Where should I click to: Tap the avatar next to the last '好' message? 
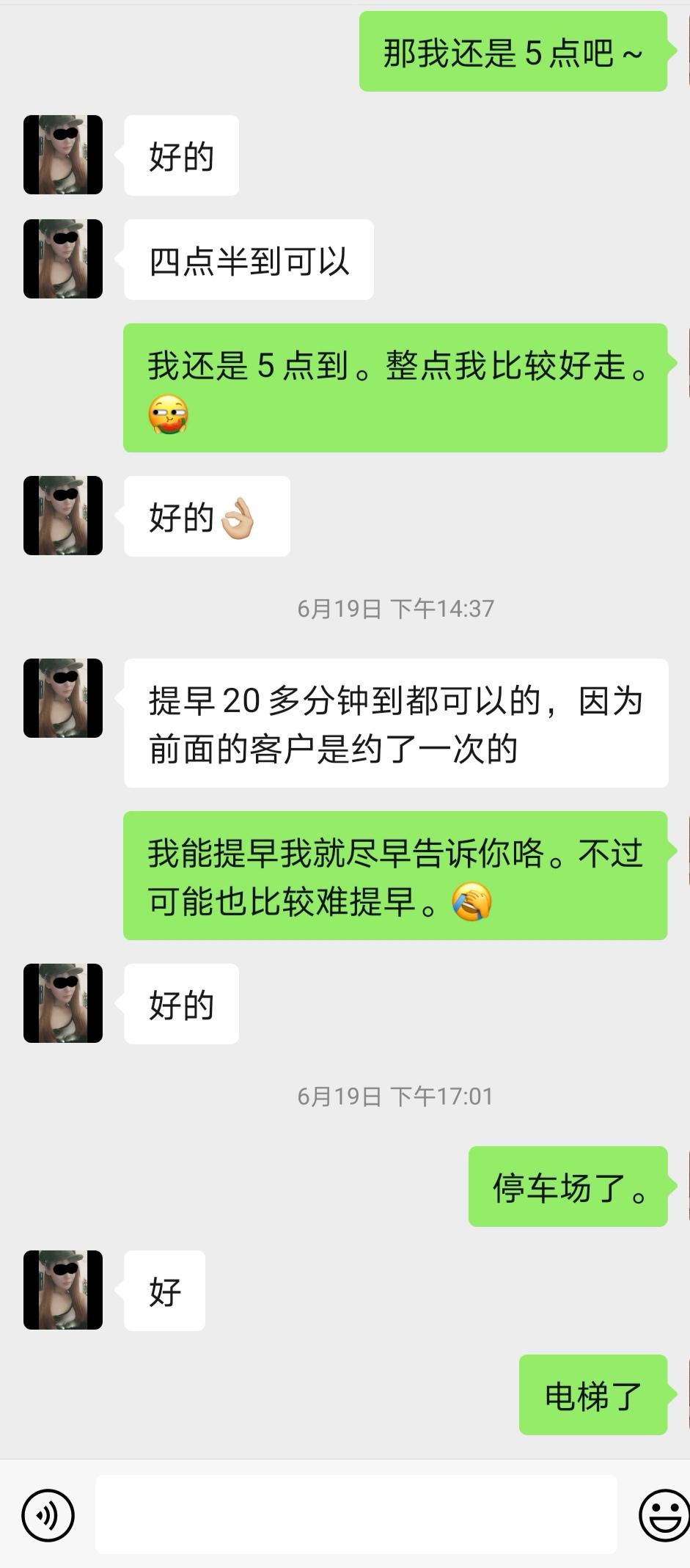tap(62, 1291)
